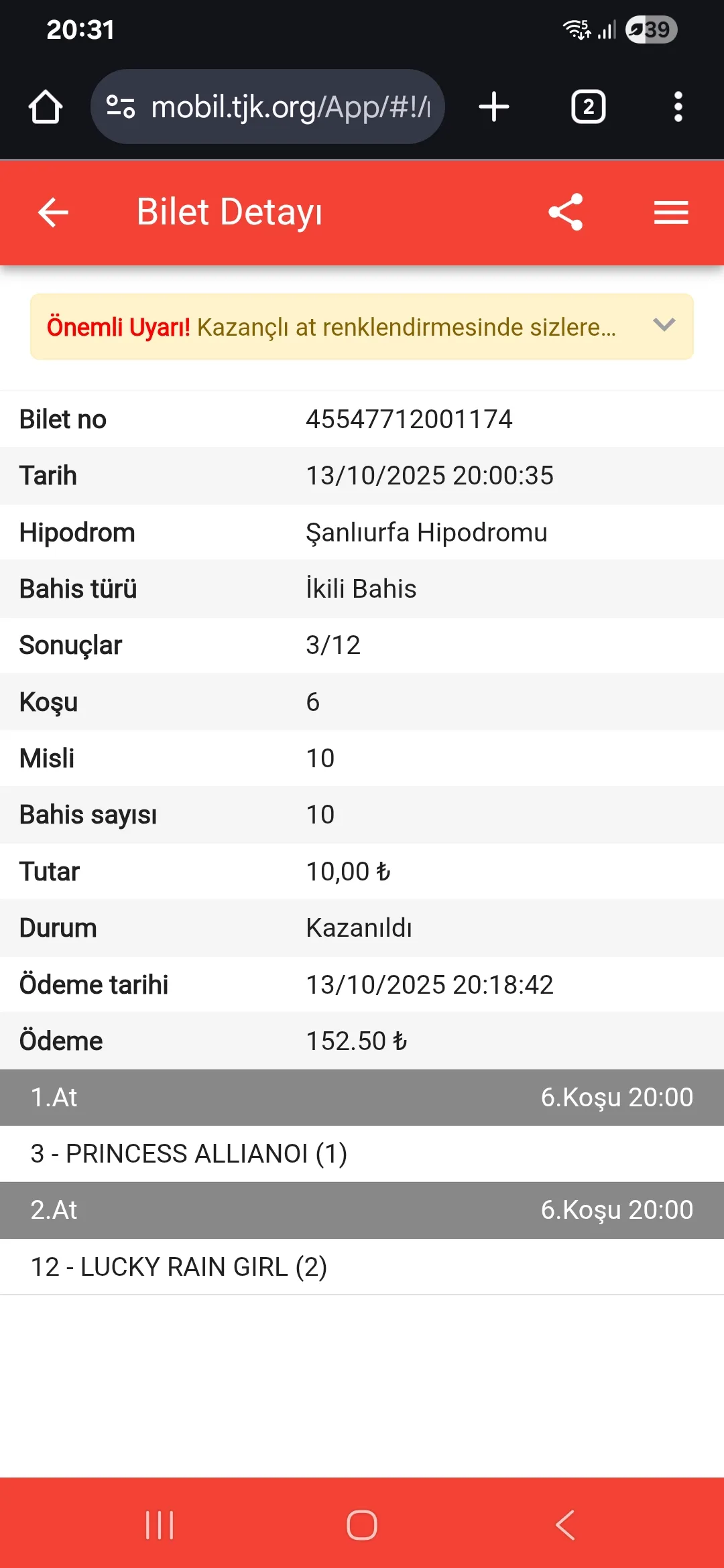Go back from Bilet Detayı
The image size is (724, 1568).
(x=53, y=212)
